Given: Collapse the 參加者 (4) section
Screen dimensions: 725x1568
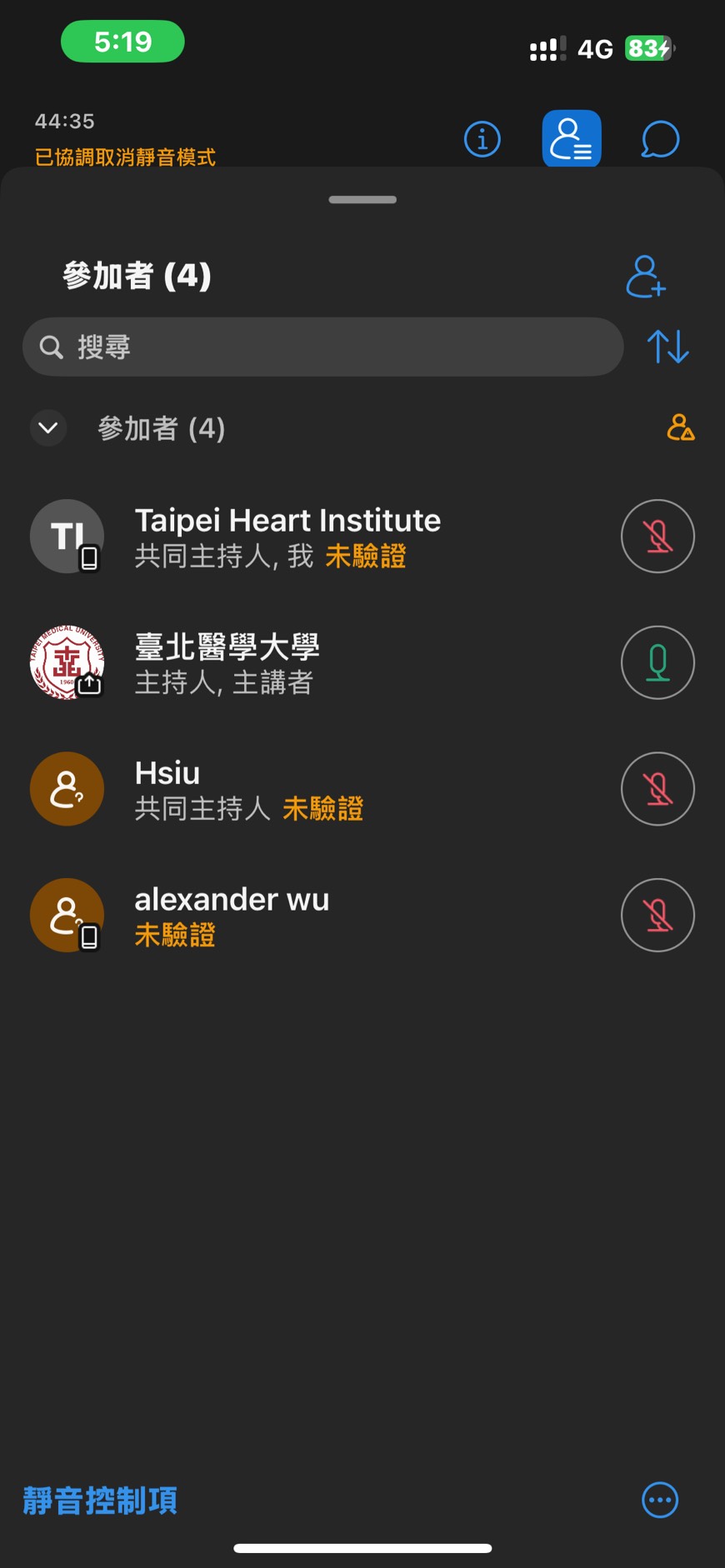Looking at the screenshot, I should (48, 428).
